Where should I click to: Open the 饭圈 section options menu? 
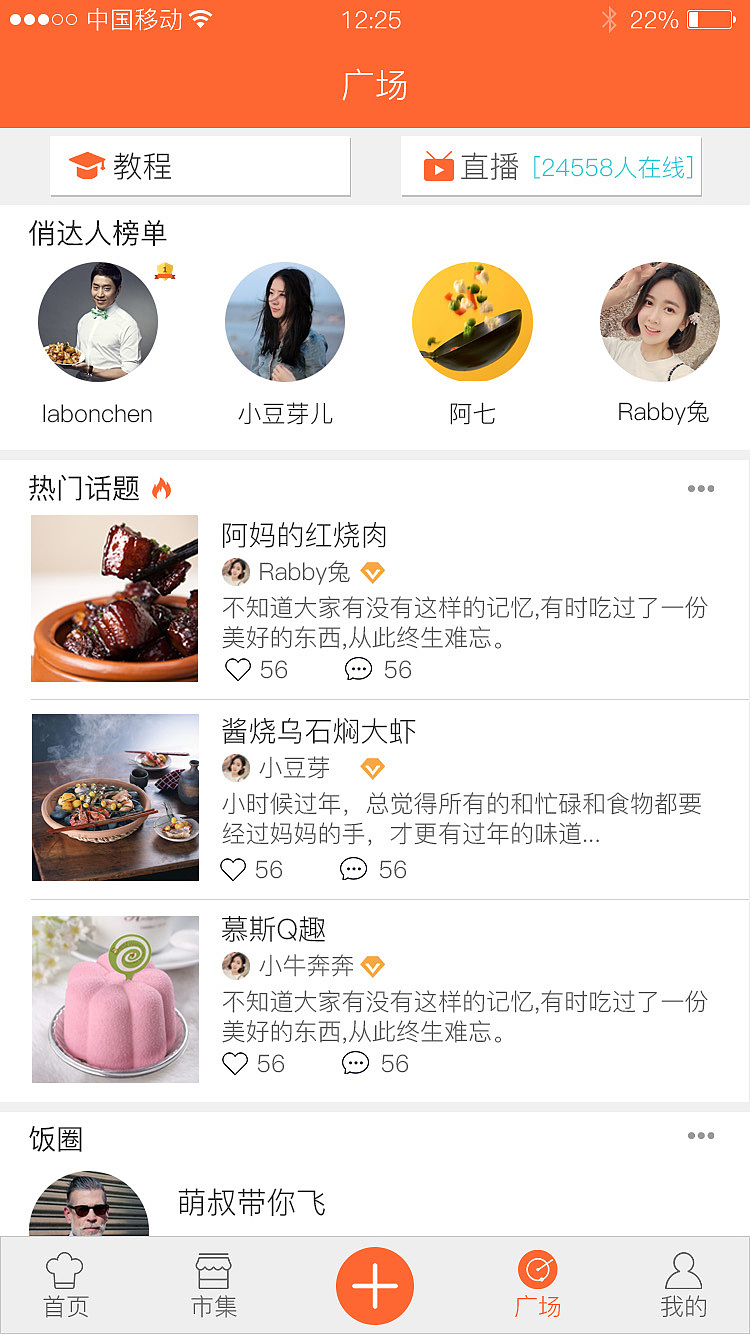pyautogui.click(x=702, y=1135)
